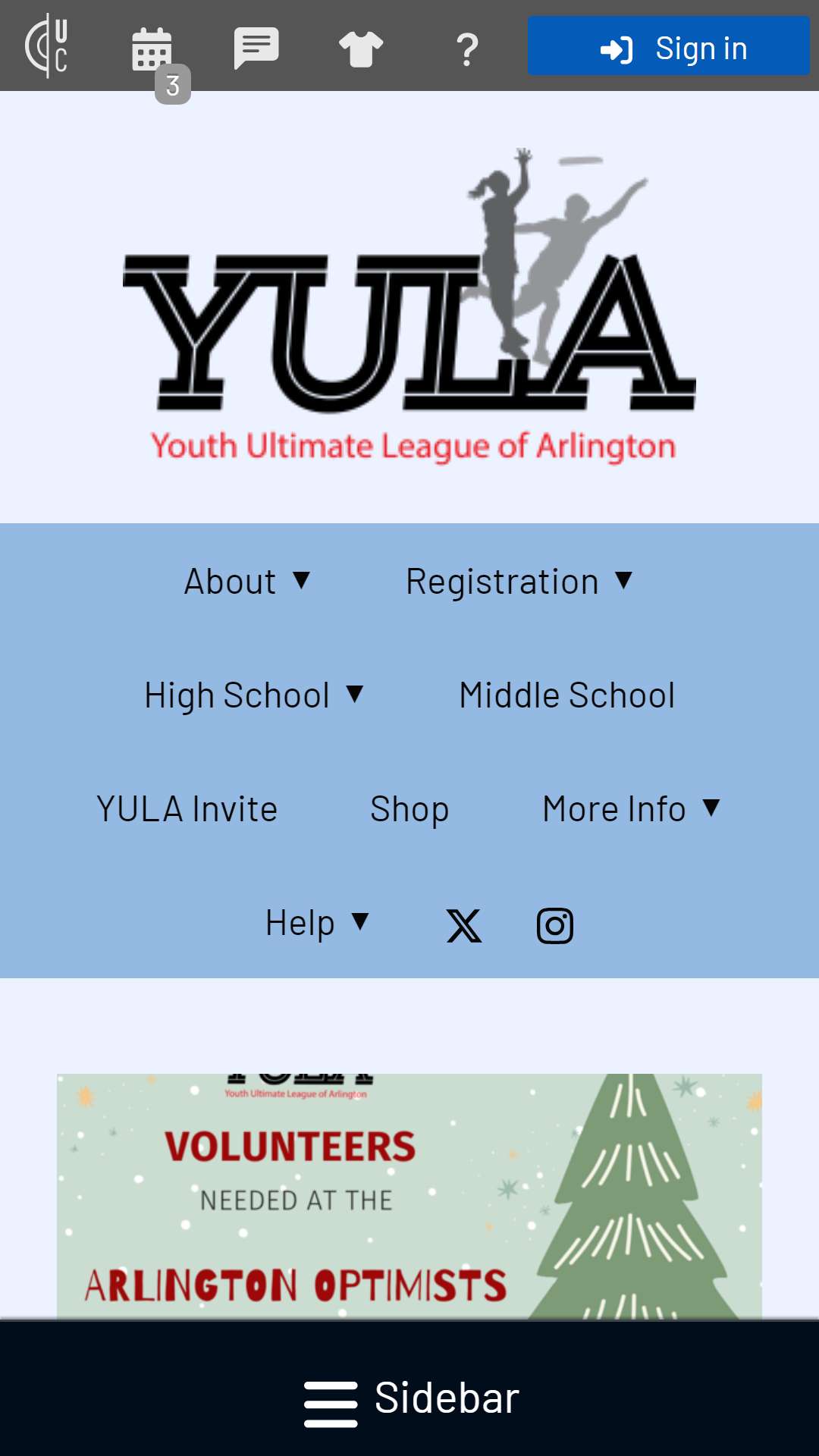Viewport: 819px width, 1456px height.
Task: Open the Sidebar menu
Action: [x=409, y=1398]
